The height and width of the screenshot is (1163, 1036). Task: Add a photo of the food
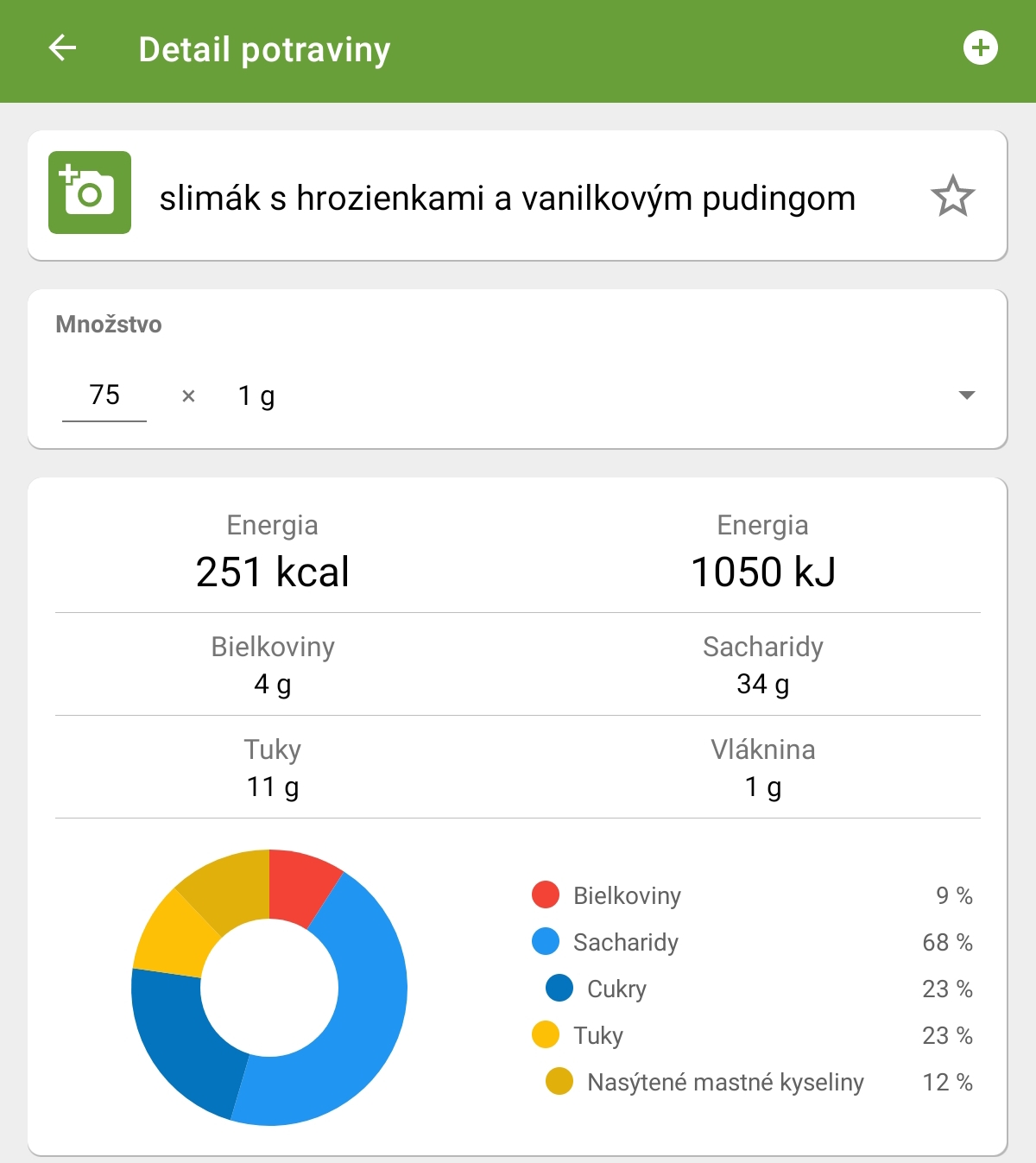point(90,193)
